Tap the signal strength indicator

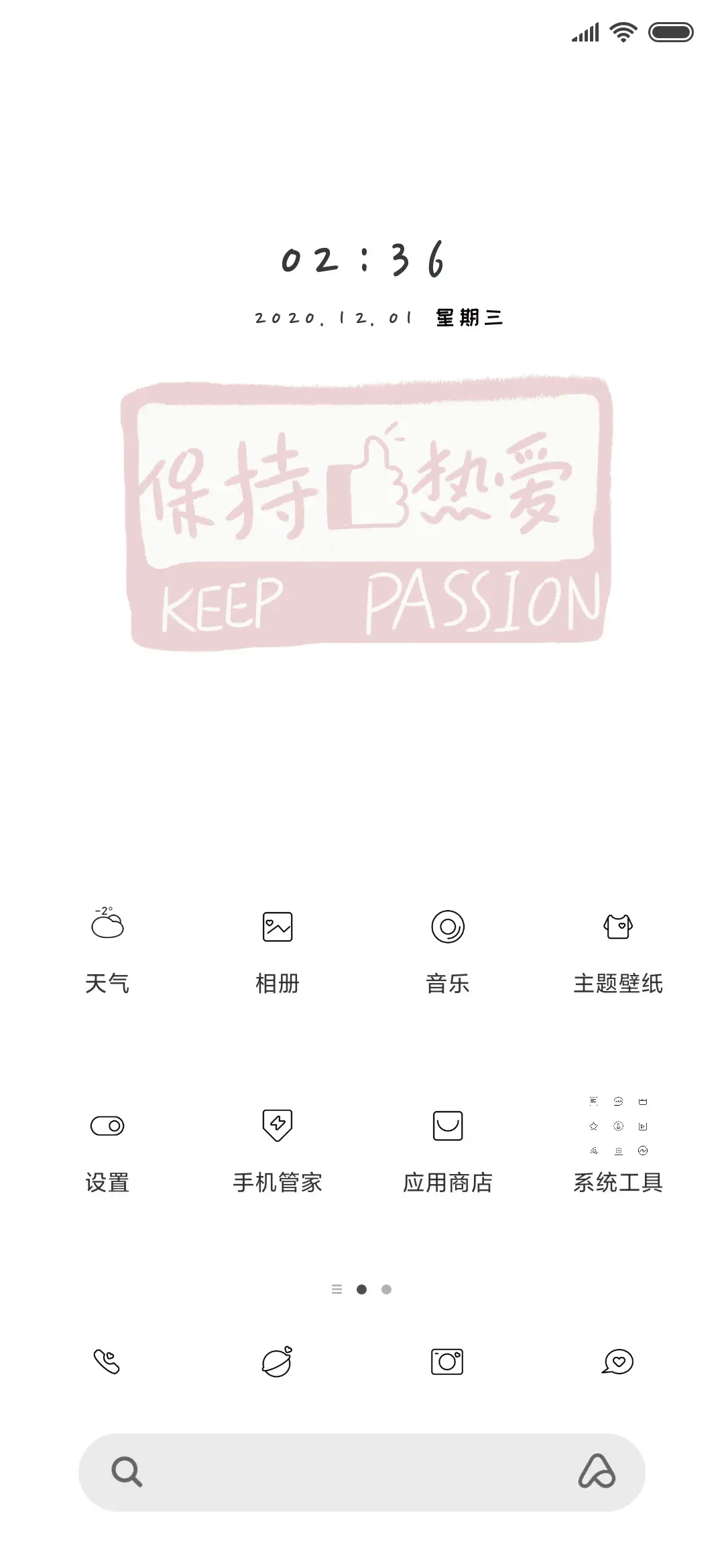[x=585, y=31]
